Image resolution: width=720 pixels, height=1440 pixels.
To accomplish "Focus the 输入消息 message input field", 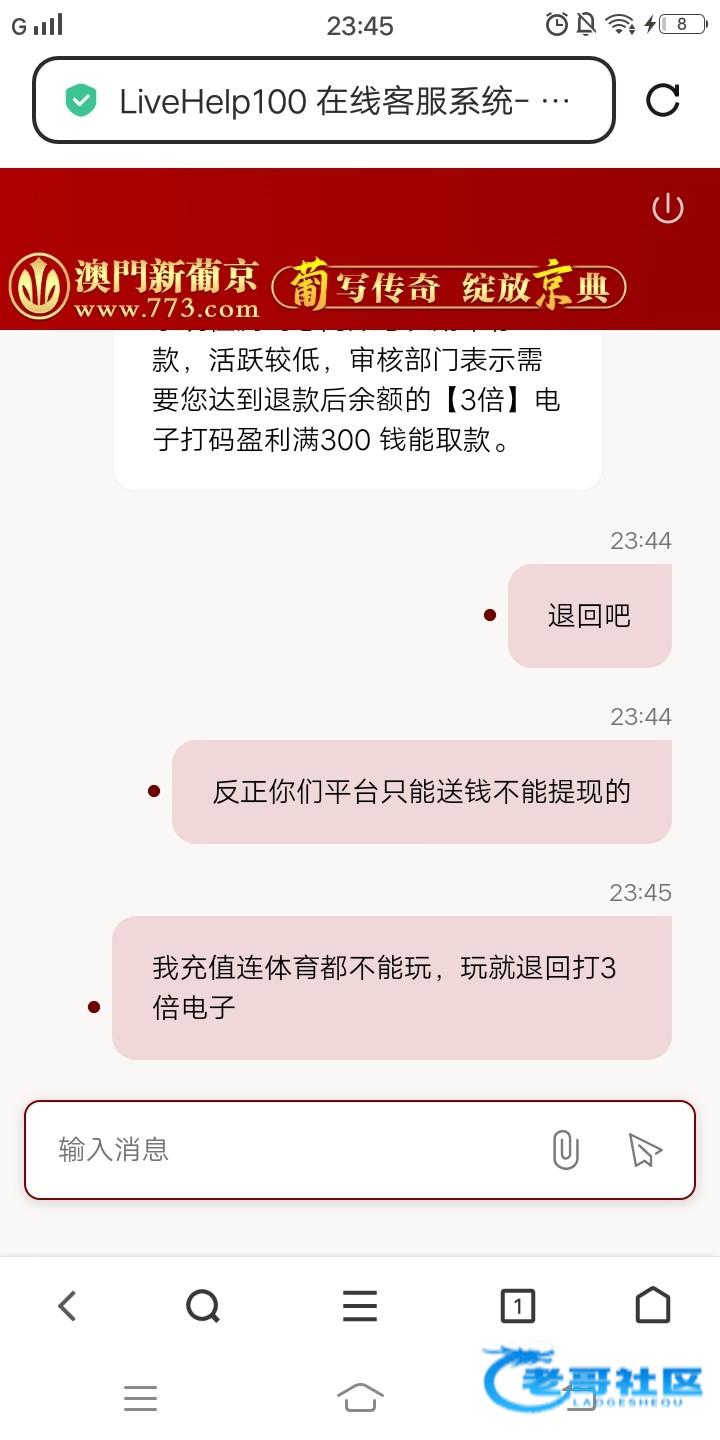I will [x=290, y=1150].
